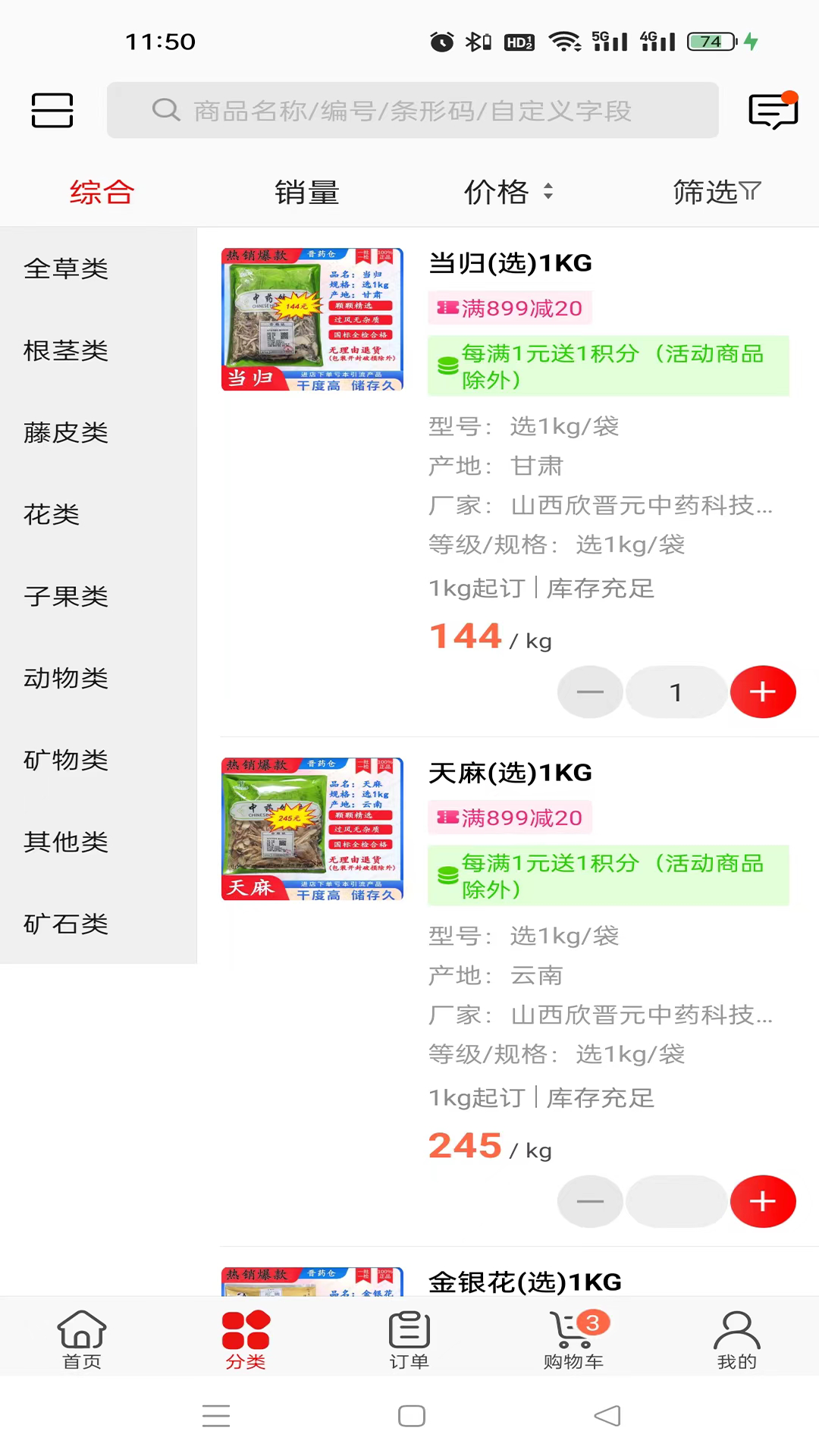The image size is (819, 1456).
Task: Sort products by 价格
Action: pos(508,193)
